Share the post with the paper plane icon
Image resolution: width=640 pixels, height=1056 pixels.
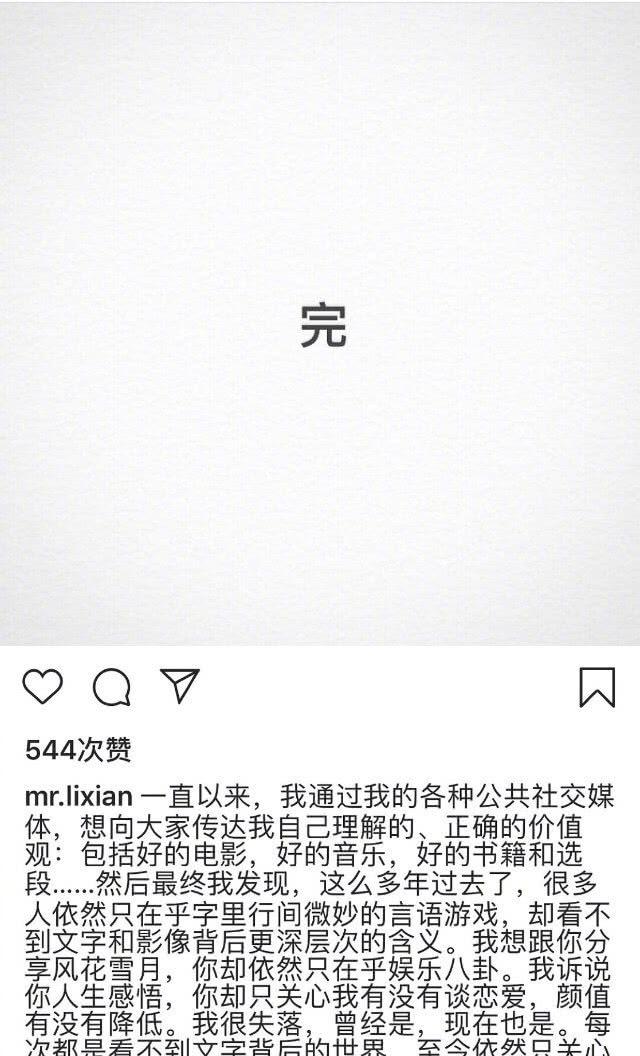pyautogui.click(x=179, y=686)
